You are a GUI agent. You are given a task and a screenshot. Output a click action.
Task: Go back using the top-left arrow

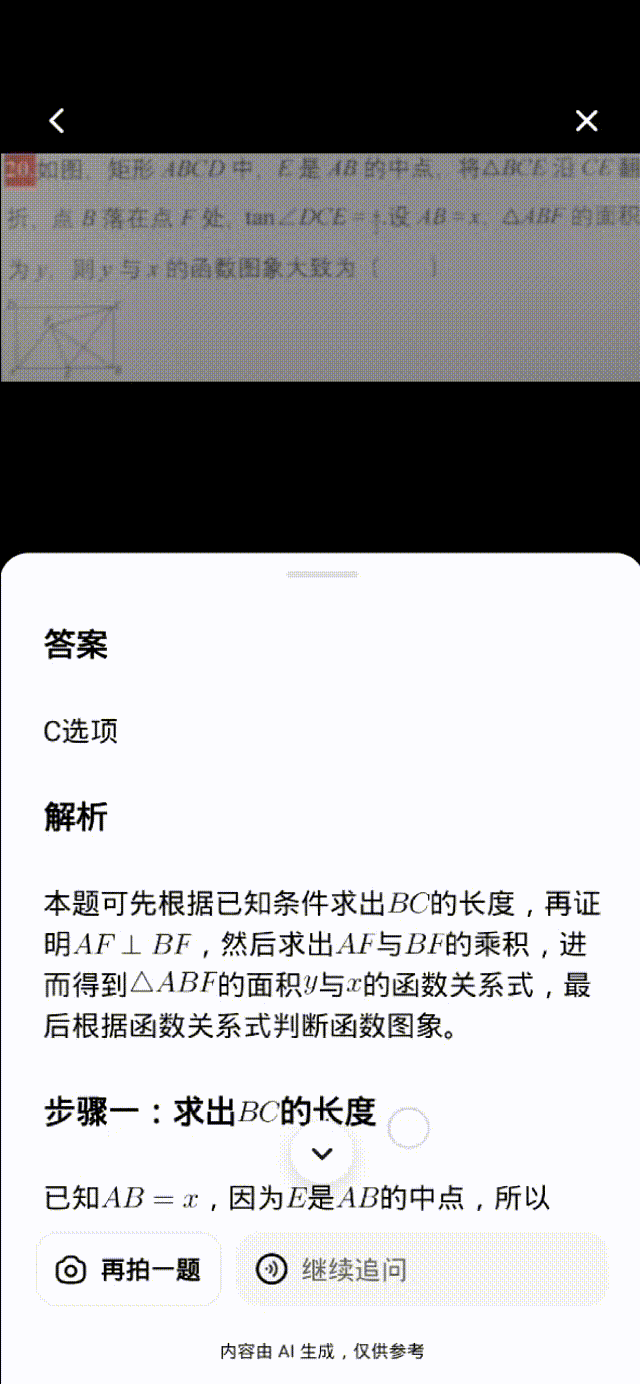pyautogui.click(x=57, y=121)
